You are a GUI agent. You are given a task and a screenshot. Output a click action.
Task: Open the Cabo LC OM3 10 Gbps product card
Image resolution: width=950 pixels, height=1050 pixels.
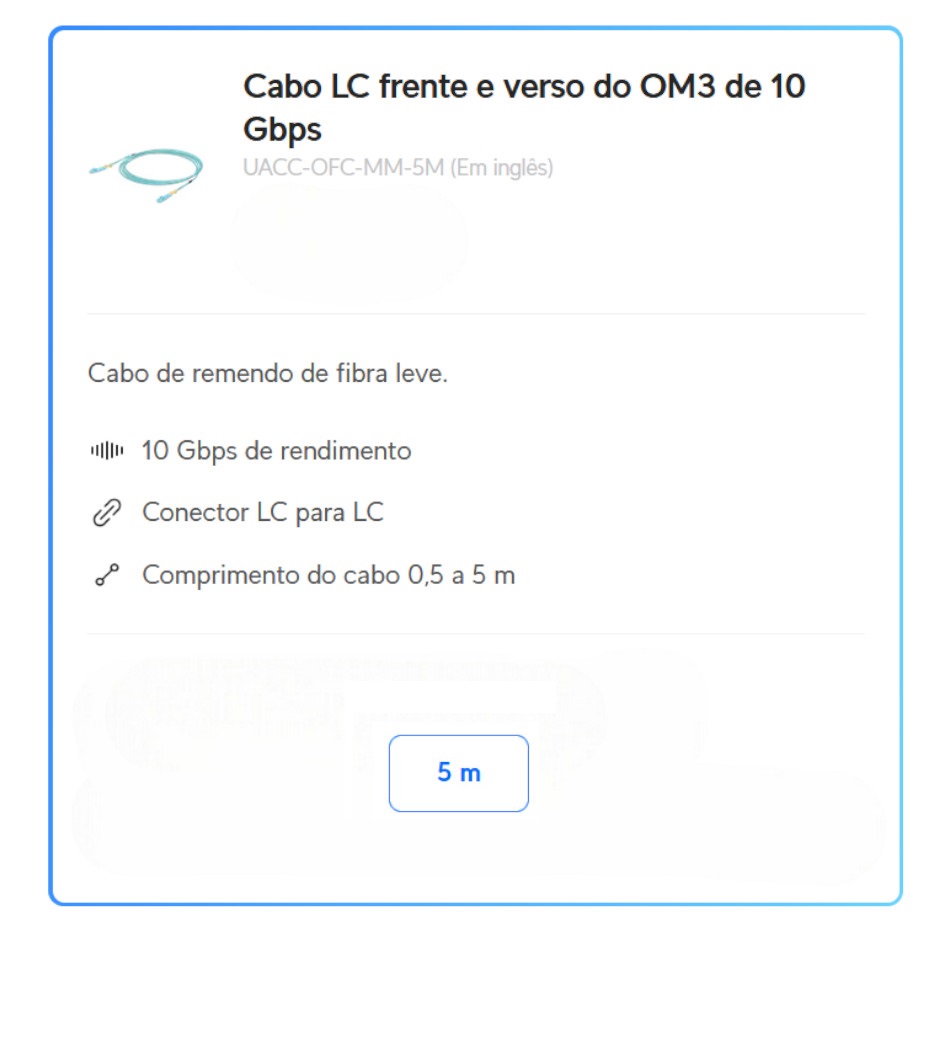tap(524, 107)
